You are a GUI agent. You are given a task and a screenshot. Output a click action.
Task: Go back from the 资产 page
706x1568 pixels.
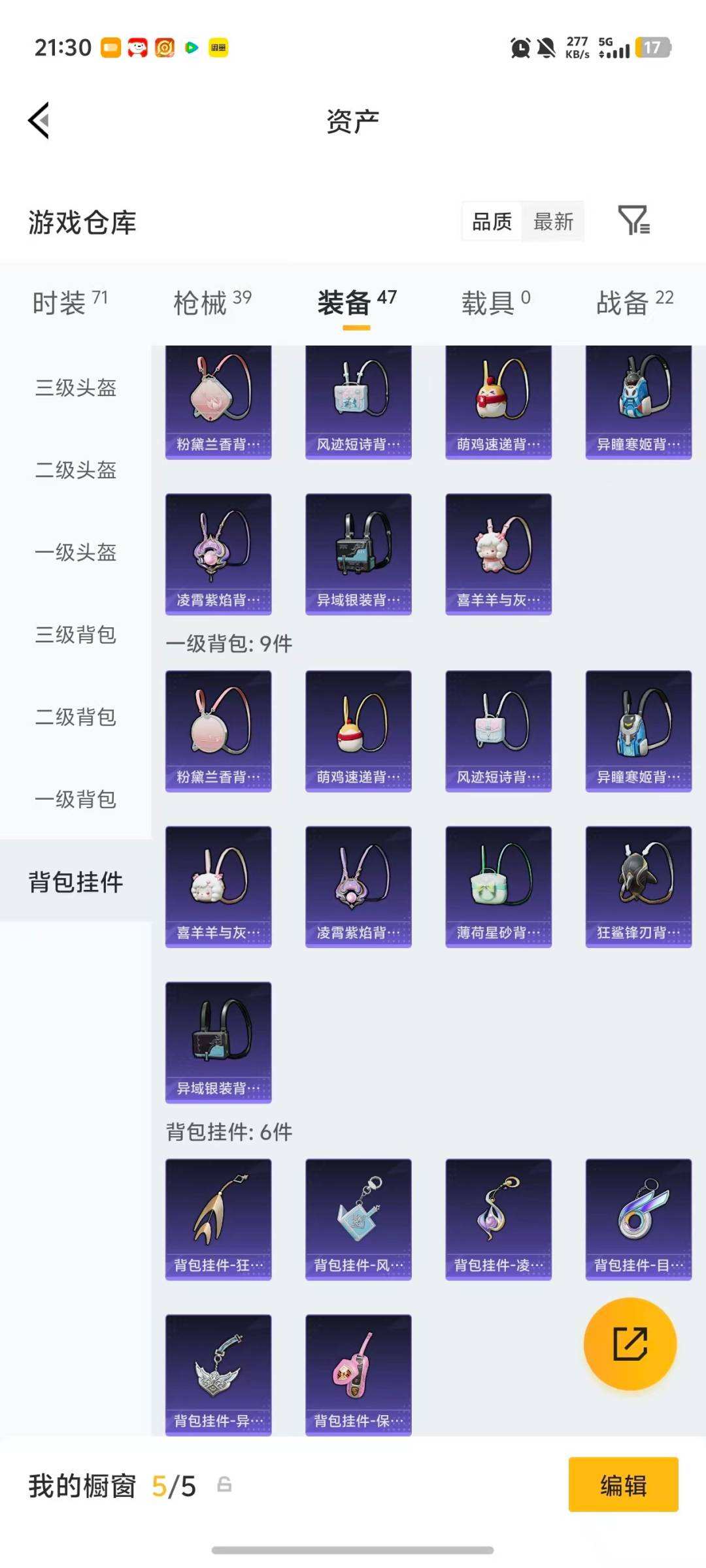[39, 121]
